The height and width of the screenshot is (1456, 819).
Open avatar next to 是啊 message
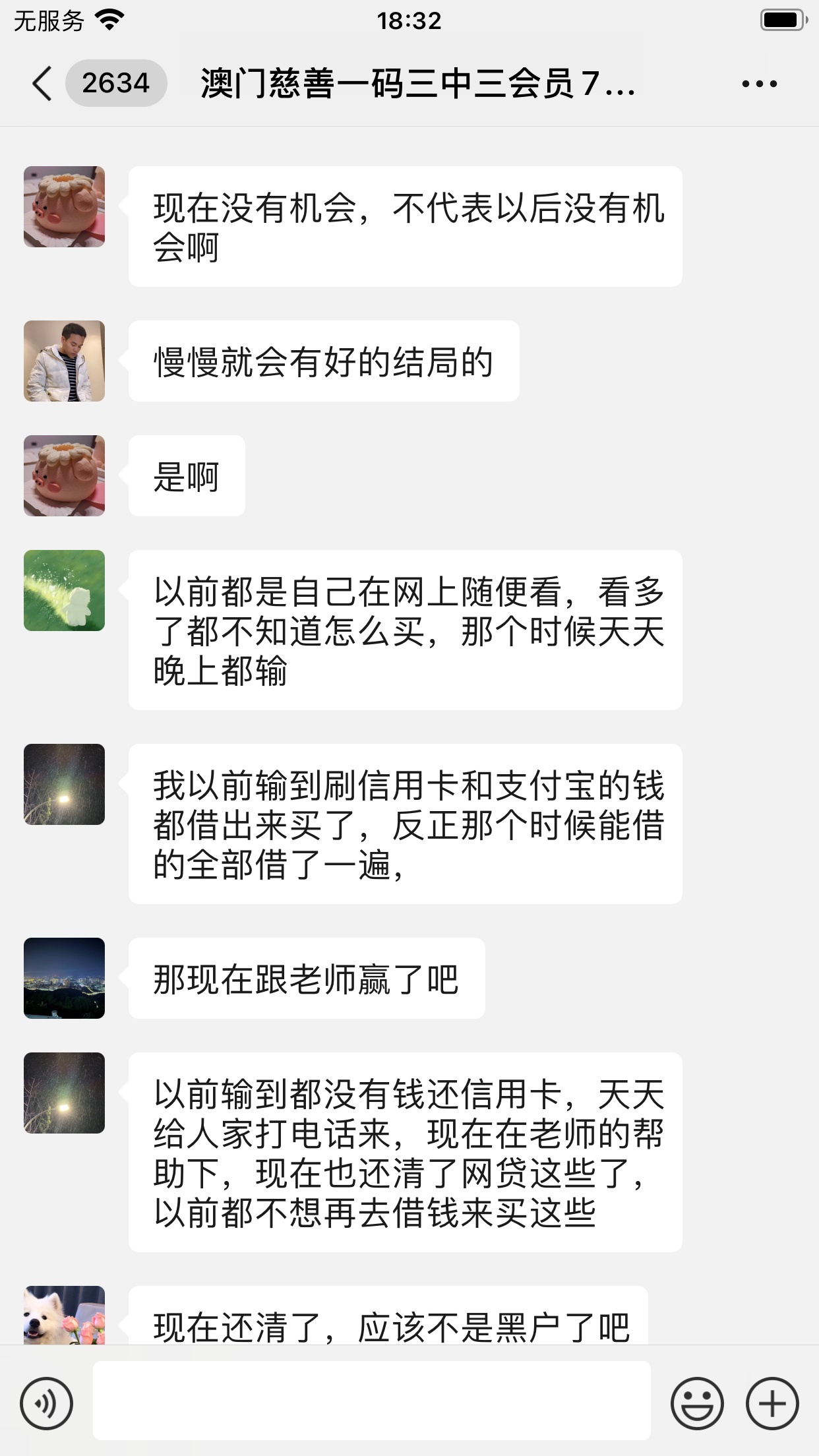pos(65,475)
